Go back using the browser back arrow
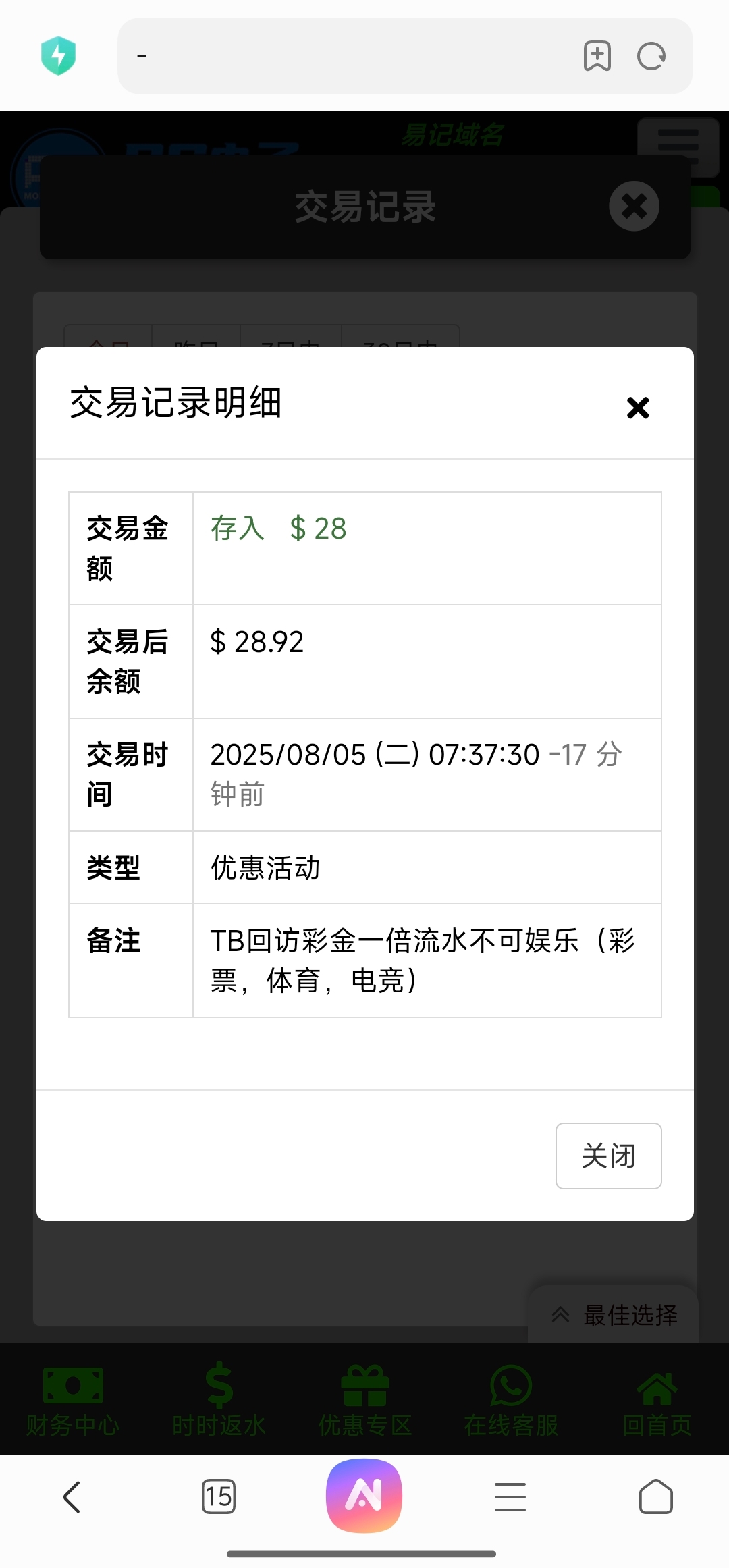 click(x=72, y=1497)
